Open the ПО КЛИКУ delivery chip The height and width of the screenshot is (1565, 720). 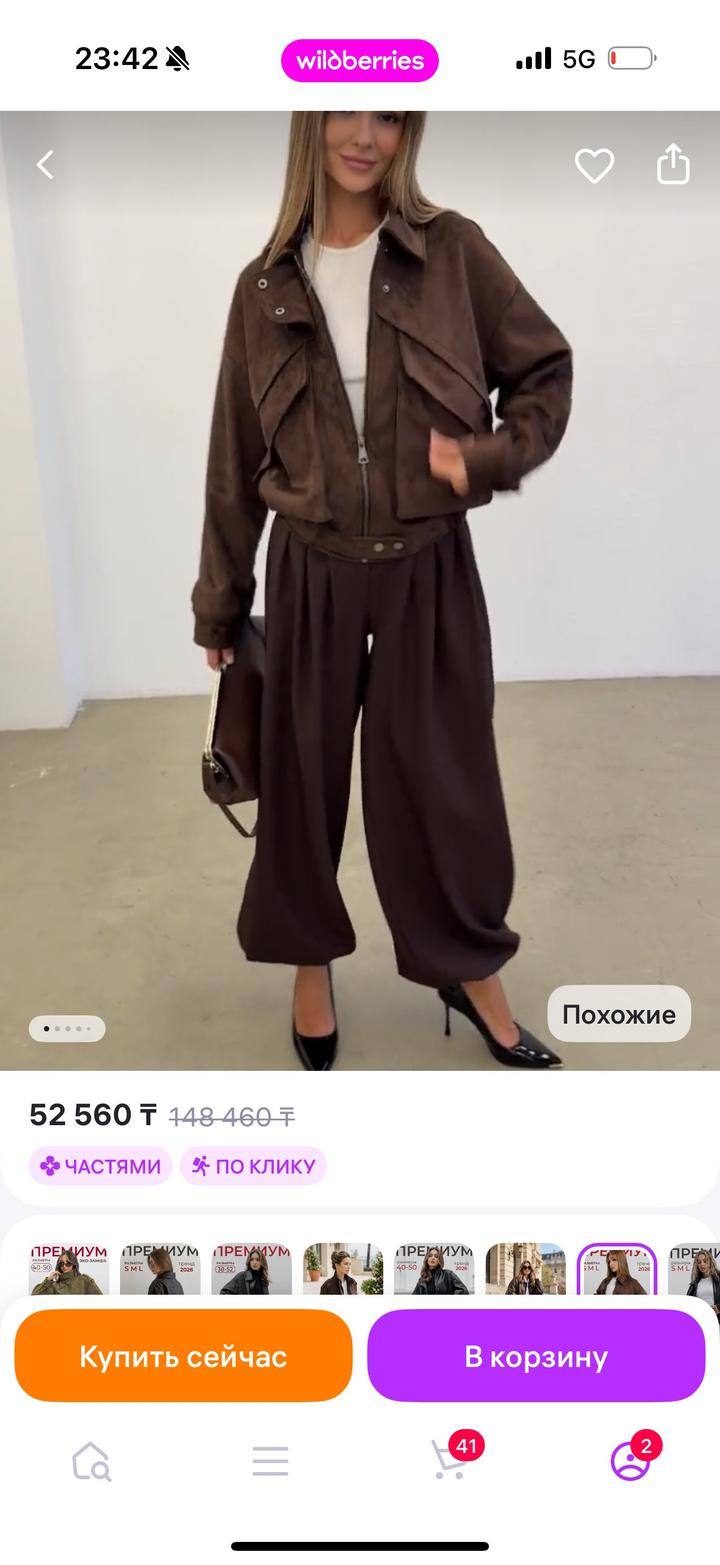click(x=253, y=1166)
